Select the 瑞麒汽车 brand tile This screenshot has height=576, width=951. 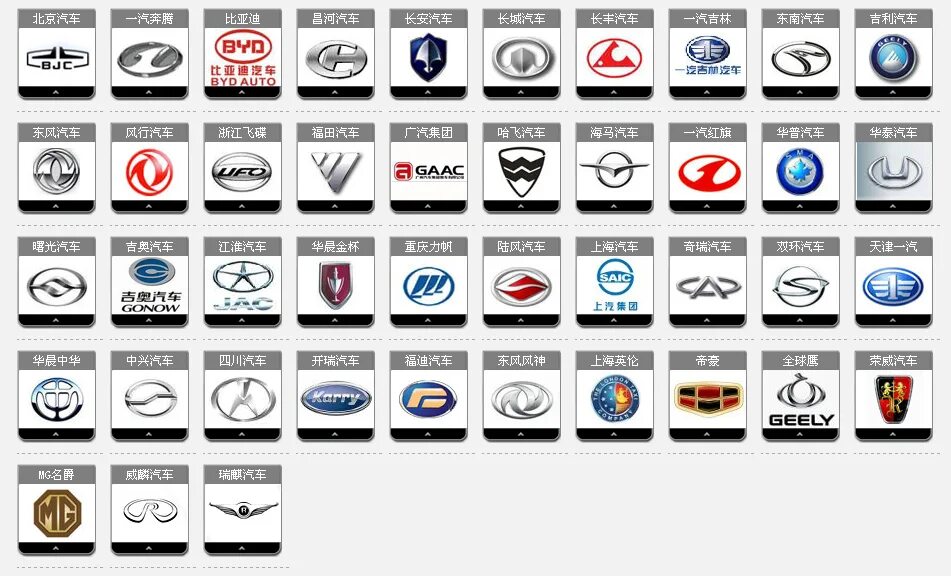coord(242,512)
